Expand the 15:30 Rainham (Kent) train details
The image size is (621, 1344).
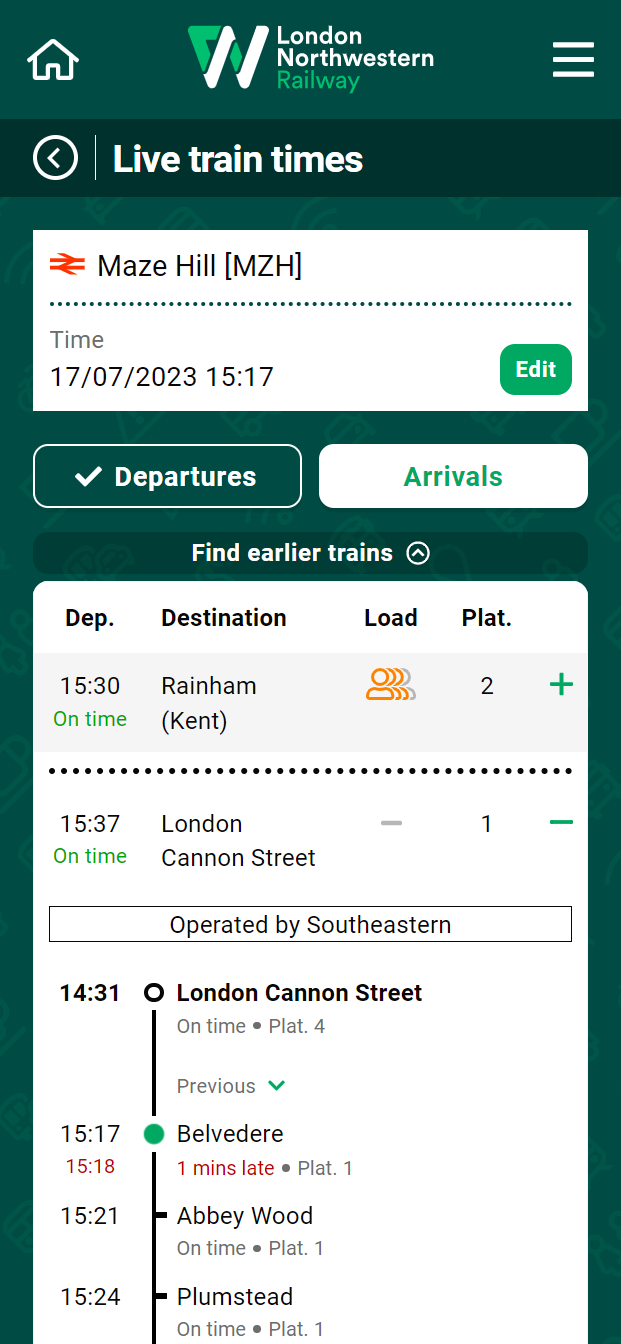coord(562,685)
